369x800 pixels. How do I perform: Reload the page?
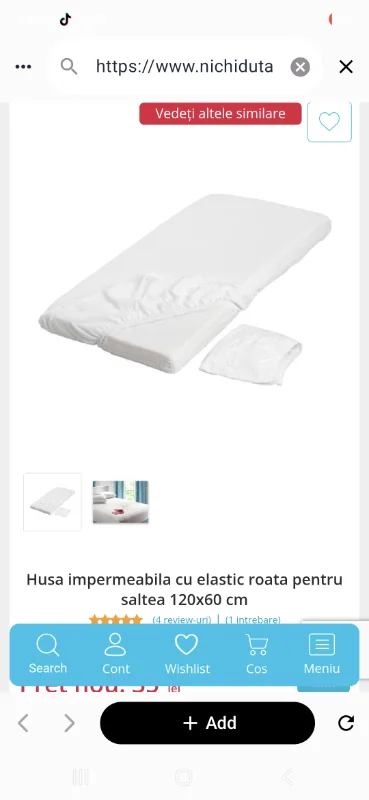[346, 723]
